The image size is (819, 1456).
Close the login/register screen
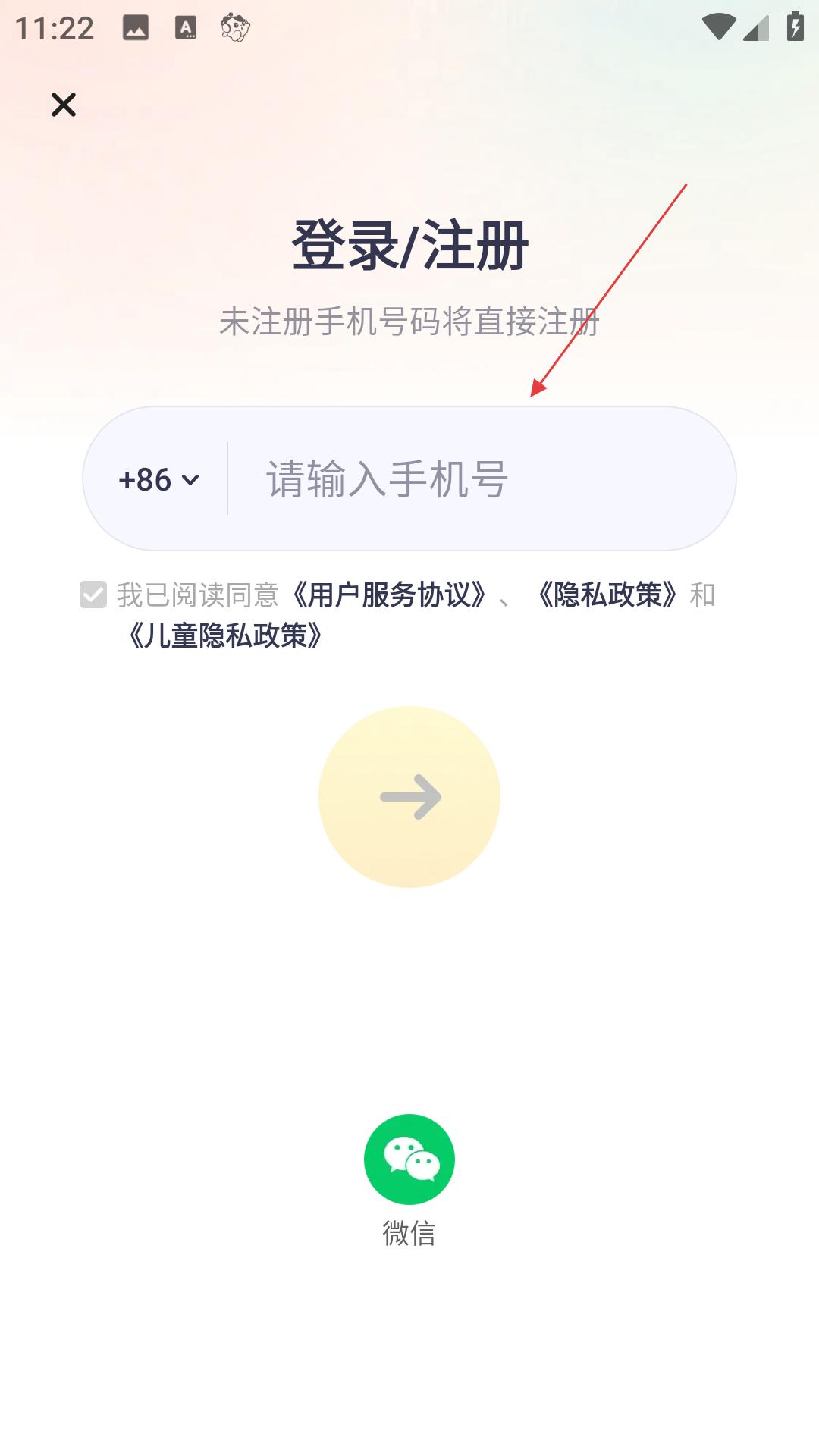[x=64, y=105]
